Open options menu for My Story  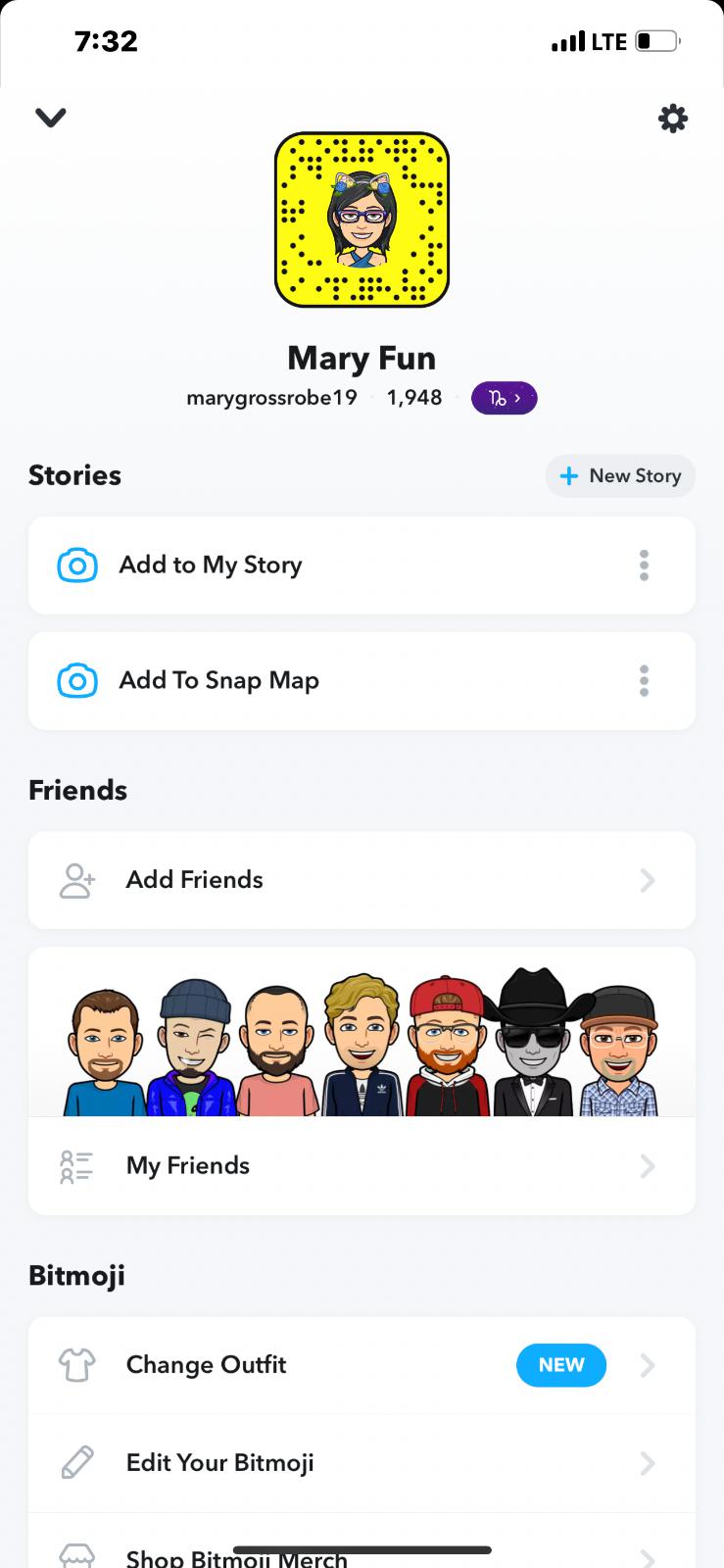point(644,565)
